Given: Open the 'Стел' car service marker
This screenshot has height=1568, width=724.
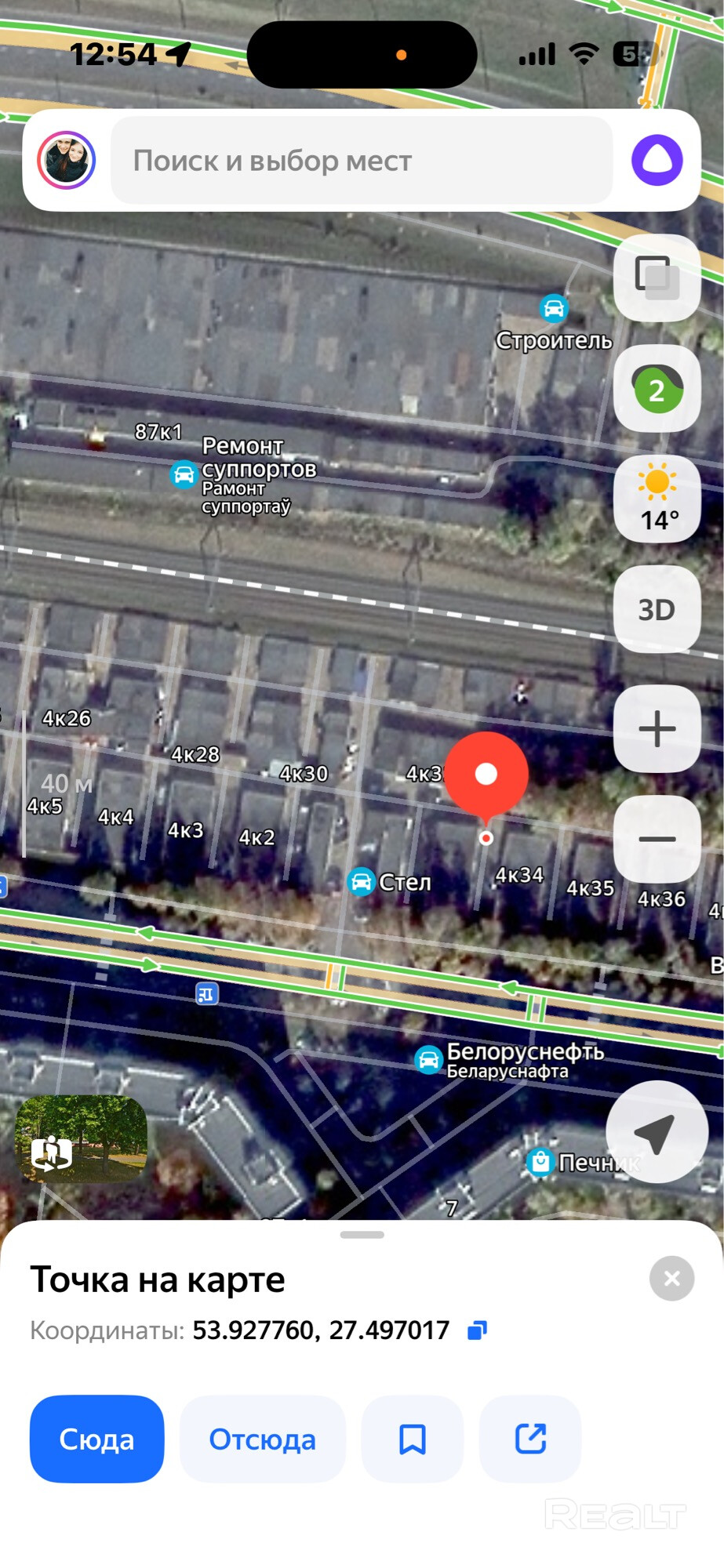Looking at the screenshot, I should 361,882.
